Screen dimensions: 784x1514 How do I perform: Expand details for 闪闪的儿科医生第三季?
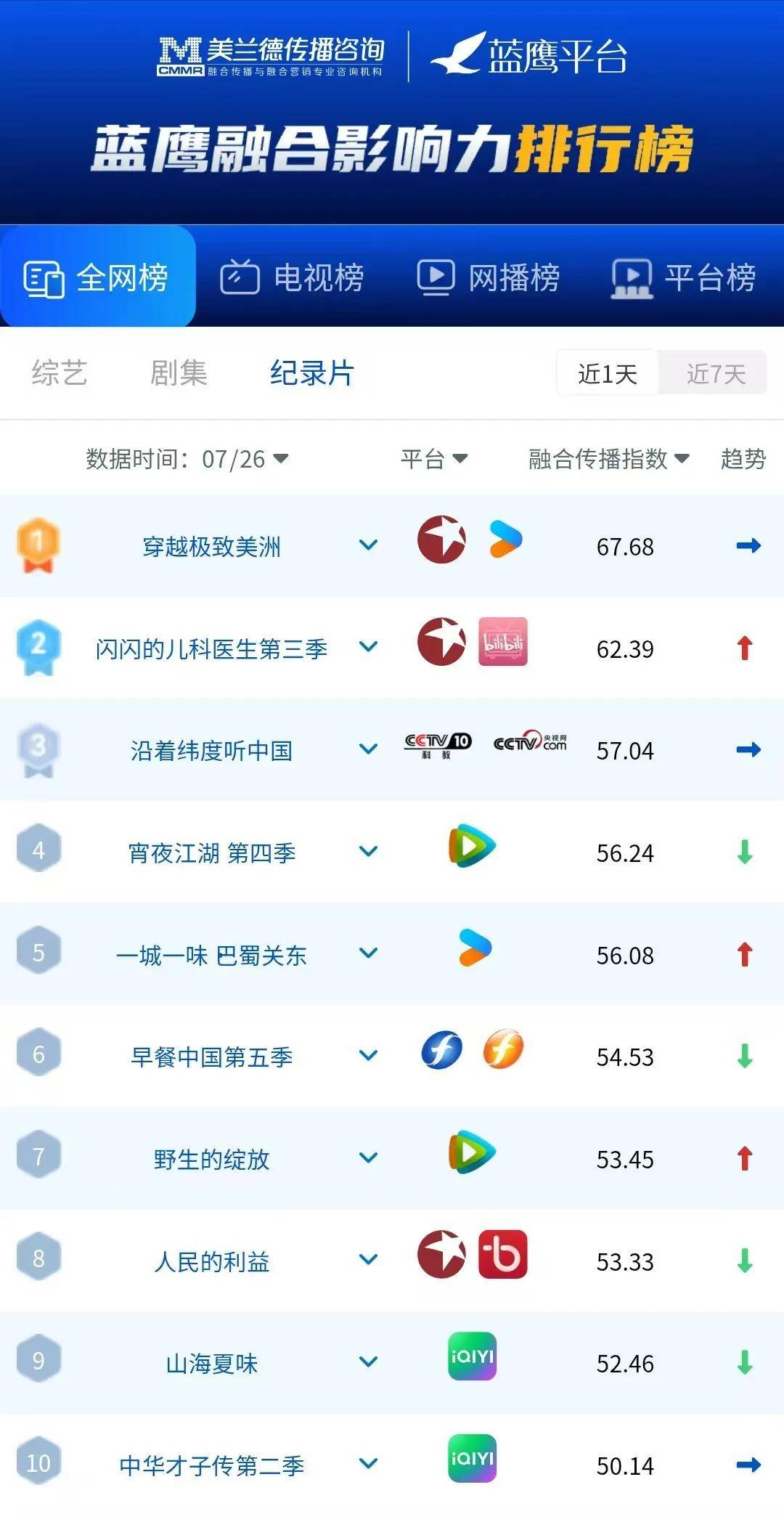pos(369,646)
